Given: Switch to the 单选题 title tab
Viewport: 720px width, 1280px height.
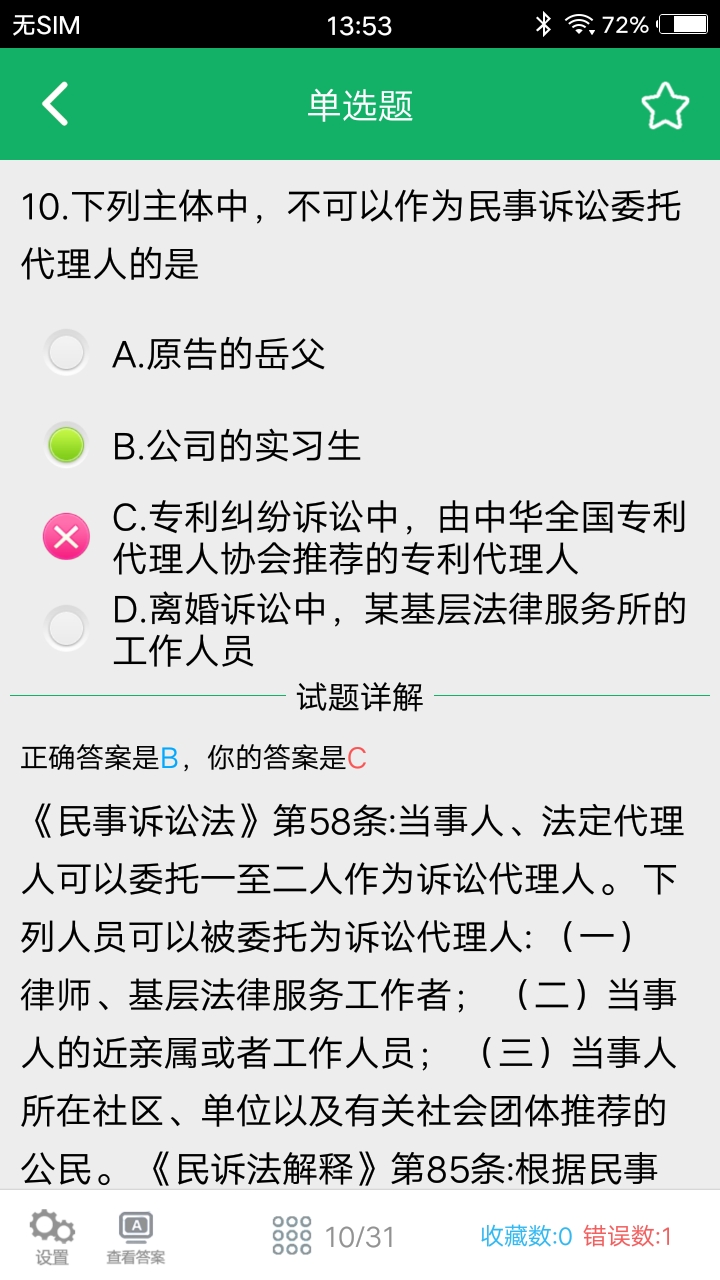Looking at the screenshot, I should pyautogui.click(x=360, y=104).
